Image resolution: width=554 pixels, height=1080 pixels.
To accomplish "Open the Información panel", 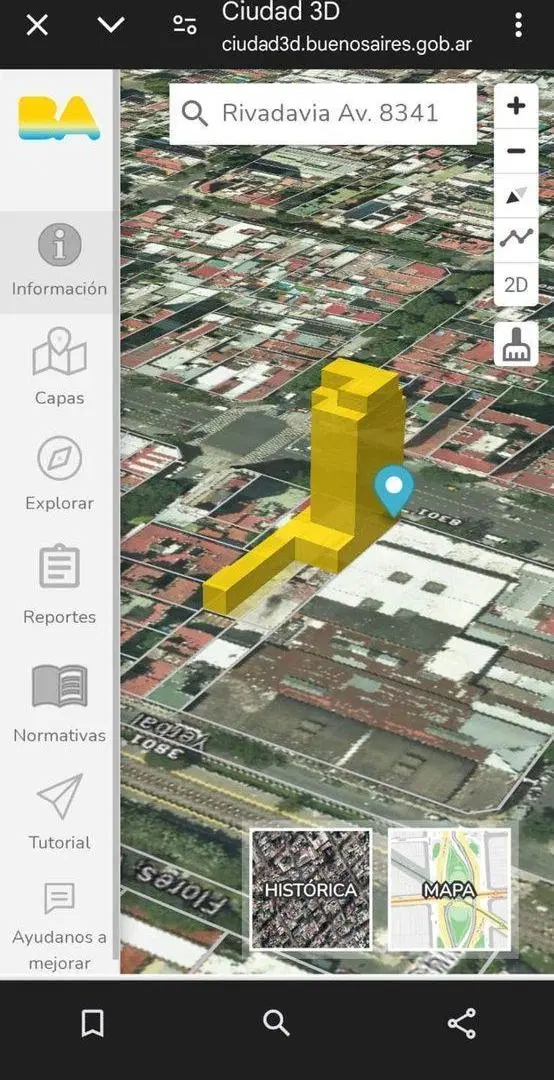I will pyautogui.click(x=59, y=262).
